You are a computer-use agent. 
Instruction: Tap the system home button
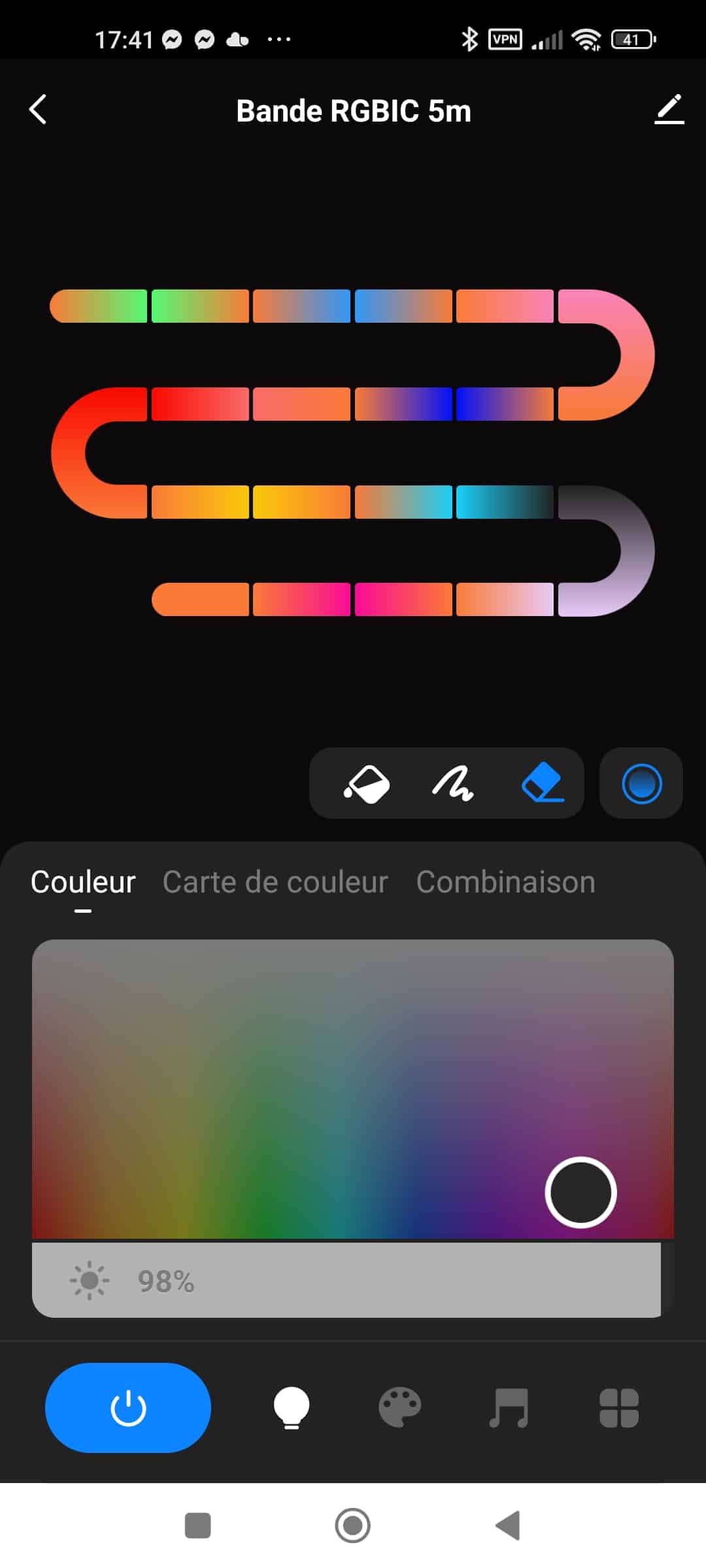pyautogui.click(x=353, y=1526)
